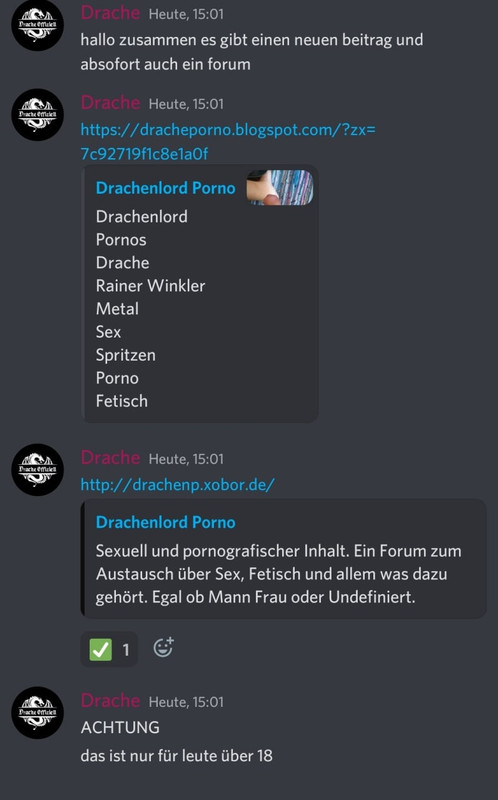
Task: Open the Drachenlord Porno title in forum embed
Action: (165, 522)
